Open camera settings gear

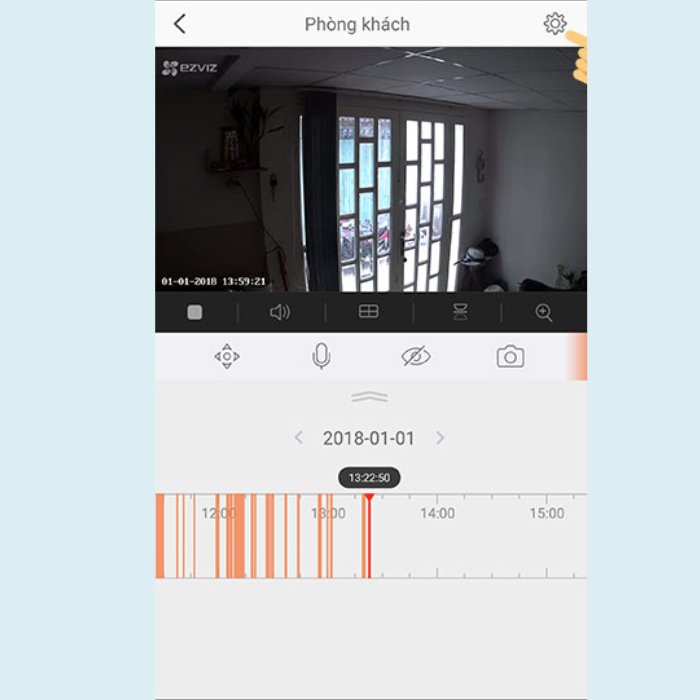click(554, 24)
